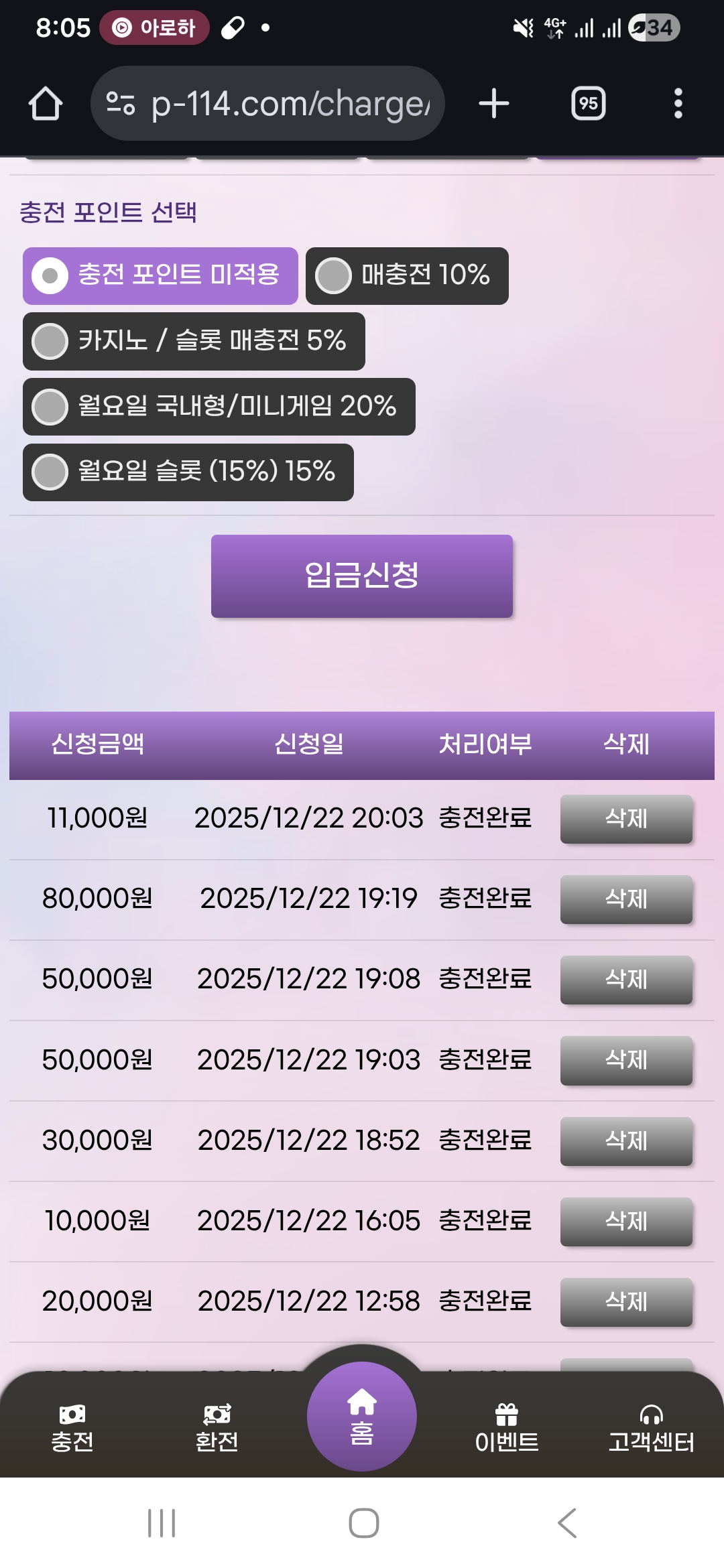Tap the browser home icon
This screenshot has height=1568, width=724.
45,104
